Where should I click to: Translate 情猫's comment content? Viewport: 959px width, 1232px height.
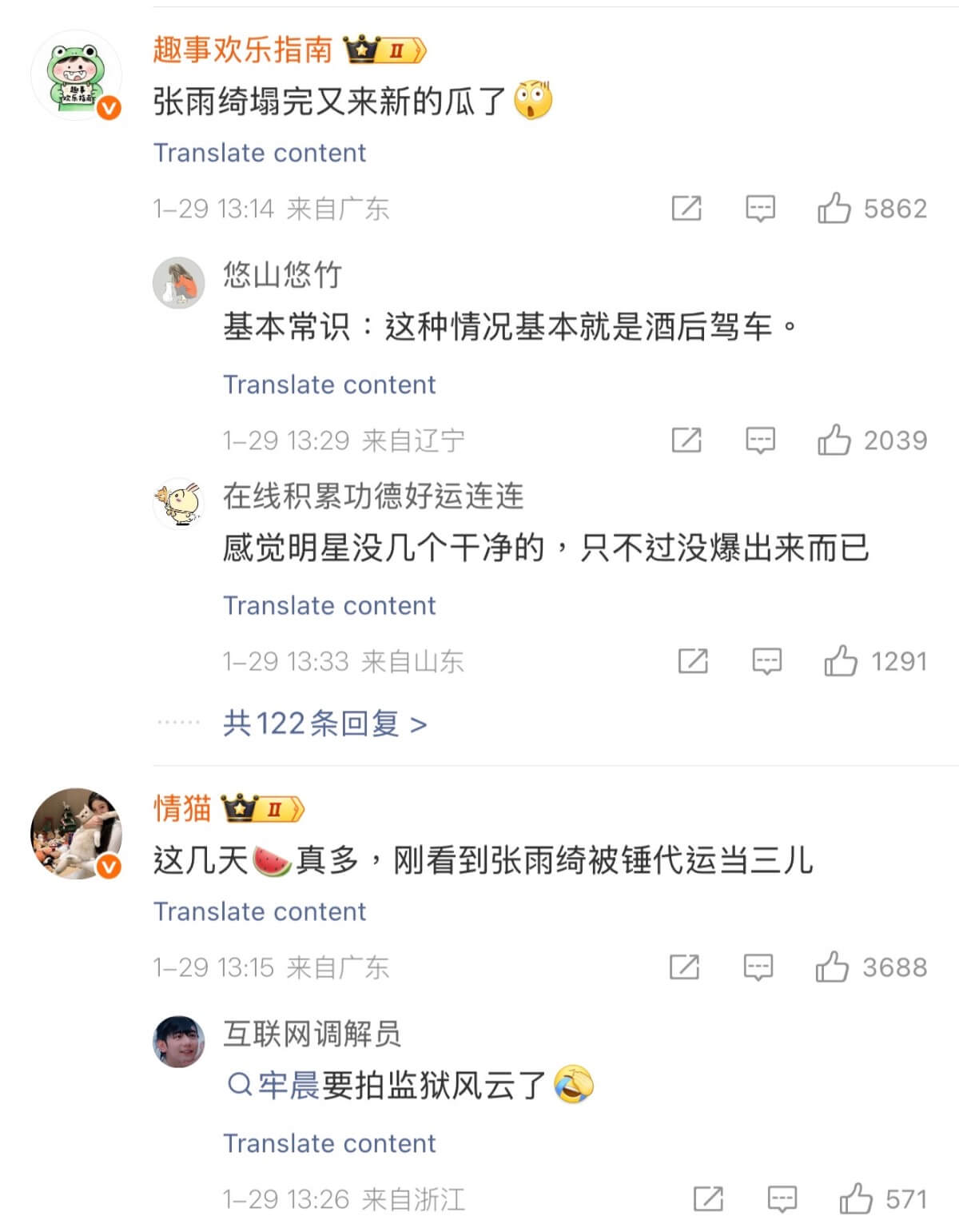tap(259, 911)
